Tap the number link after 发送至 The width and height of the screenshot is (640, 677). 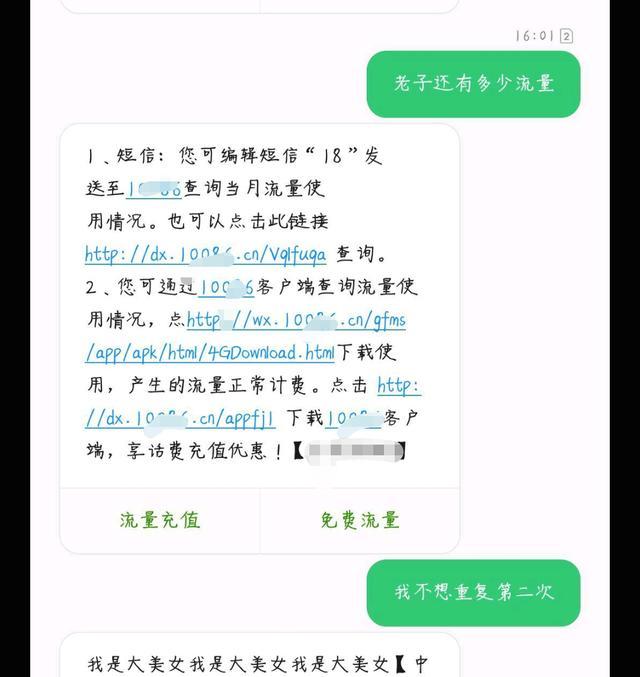[154, 189]
